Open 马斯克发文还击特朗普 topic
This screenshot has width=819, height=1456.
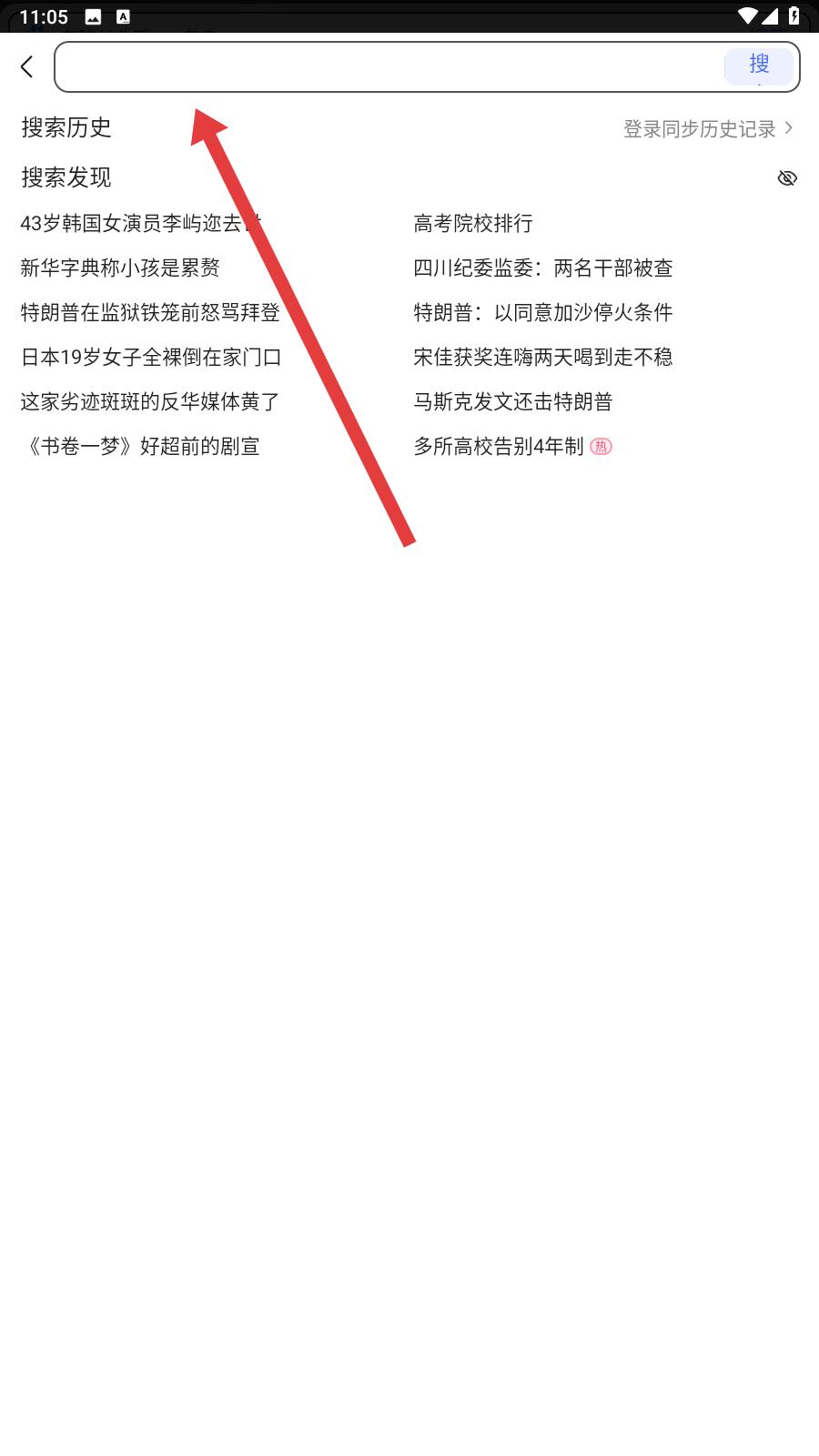point(513,401)
